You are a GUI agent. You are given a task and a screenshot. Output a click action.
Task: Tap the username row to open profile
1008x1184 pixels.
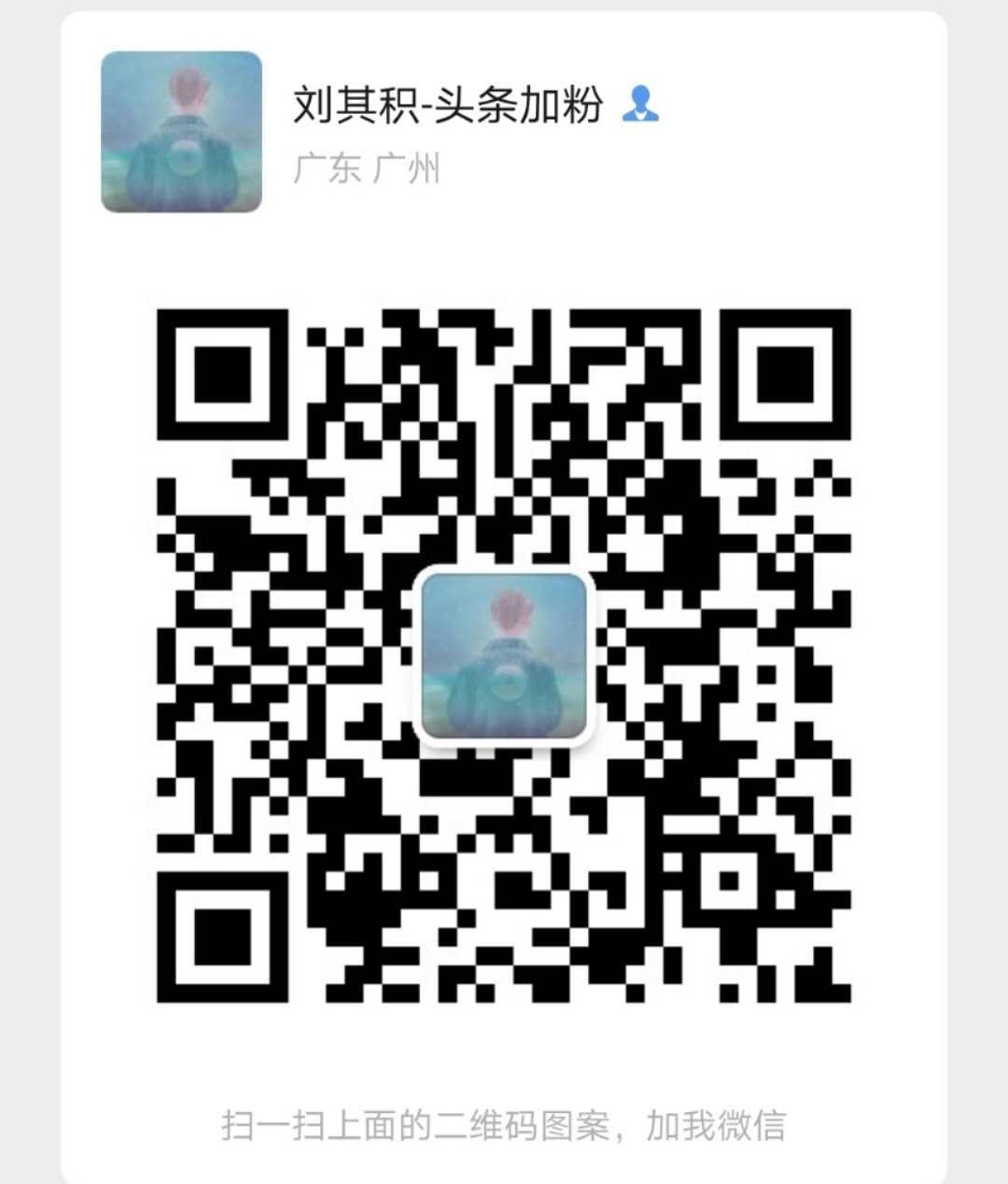tap(449, 103)
